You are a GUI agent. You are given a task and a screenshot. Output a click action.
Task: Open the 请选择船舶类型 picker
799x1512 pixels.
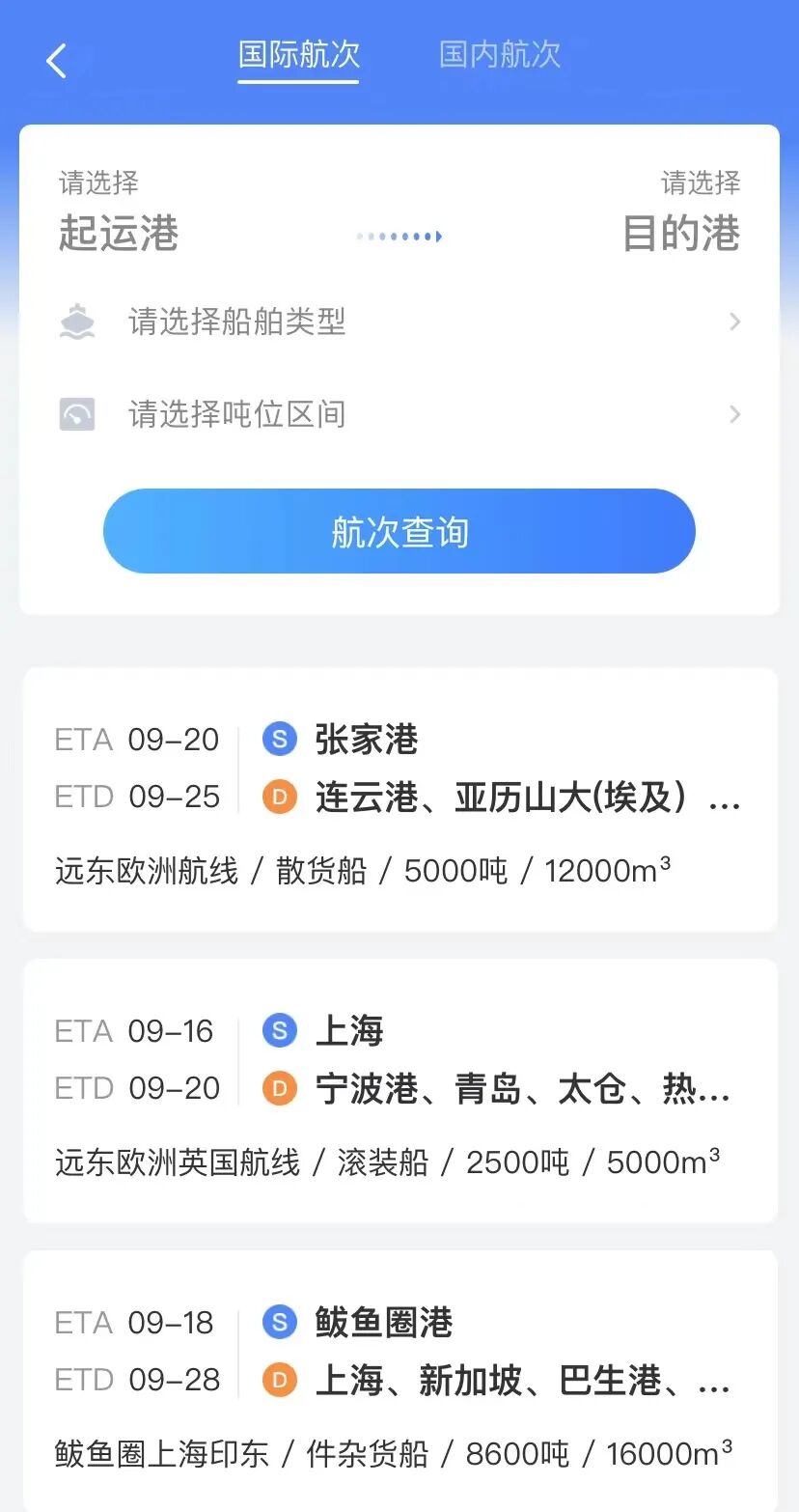tap(399, 322)
